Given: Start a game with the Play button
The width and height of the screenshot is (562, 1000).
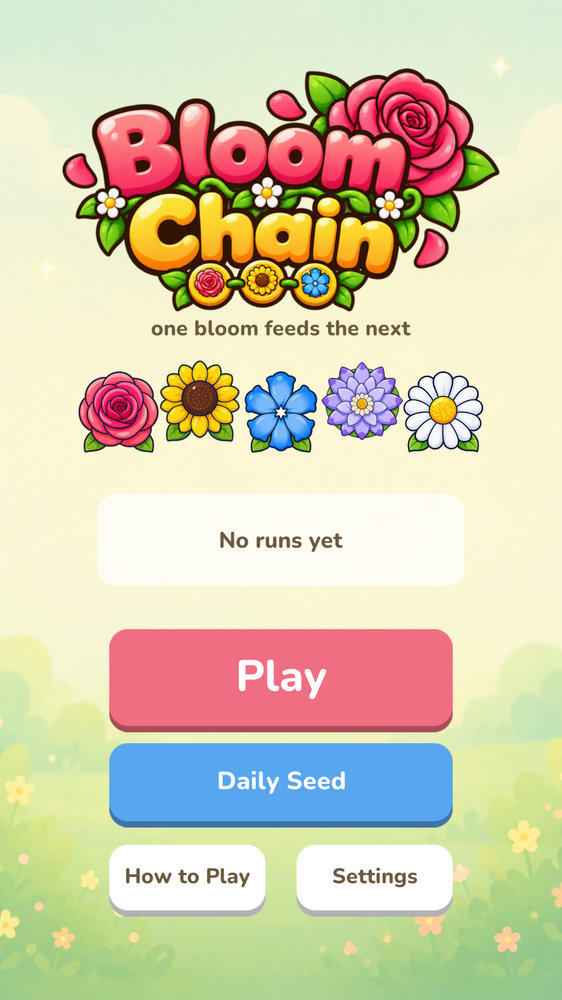Looking at the screenshot, I should (281, 679).
